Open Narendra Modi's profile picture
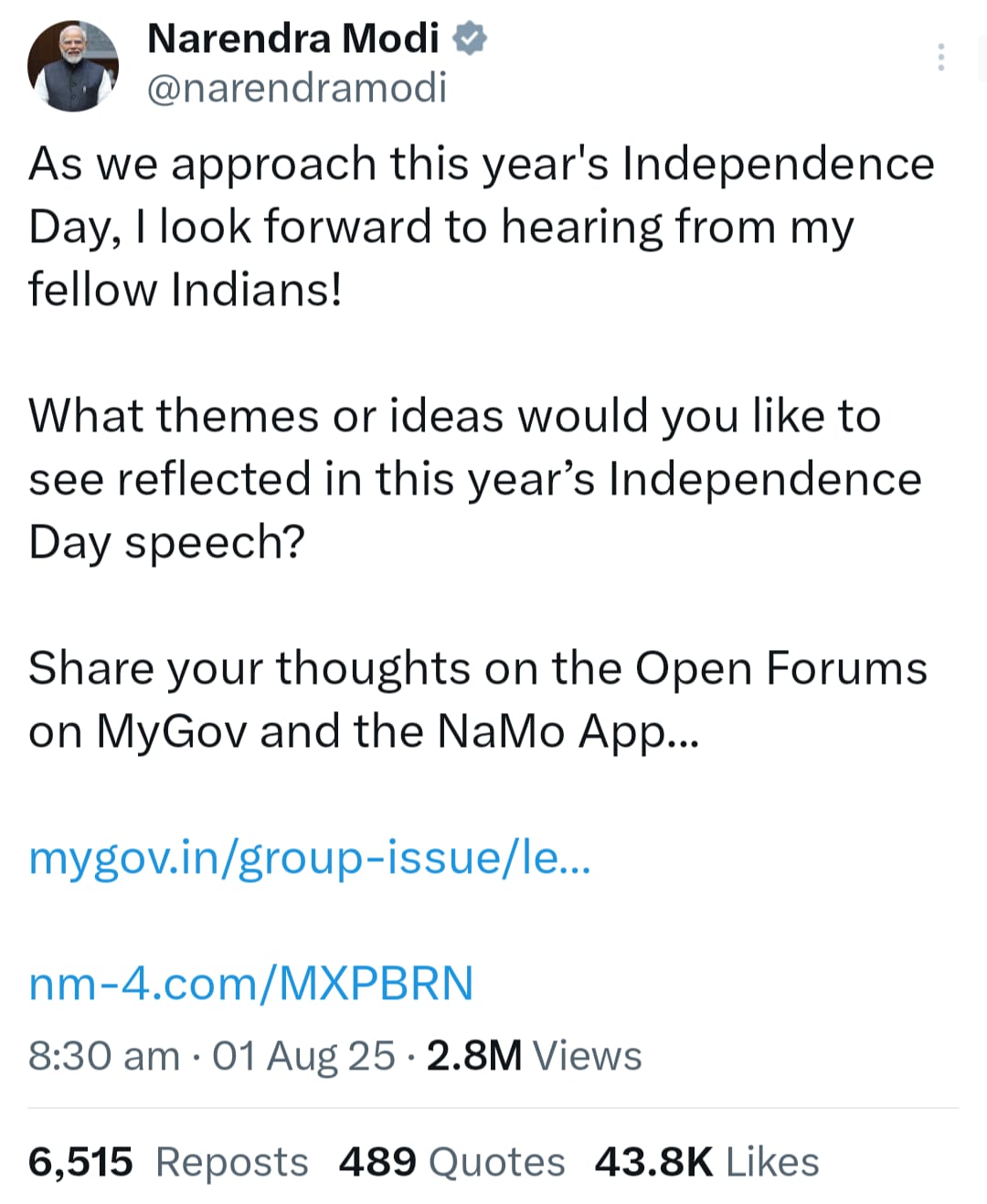Viewport: 987px width, 1204px height. tap(73, 66)
